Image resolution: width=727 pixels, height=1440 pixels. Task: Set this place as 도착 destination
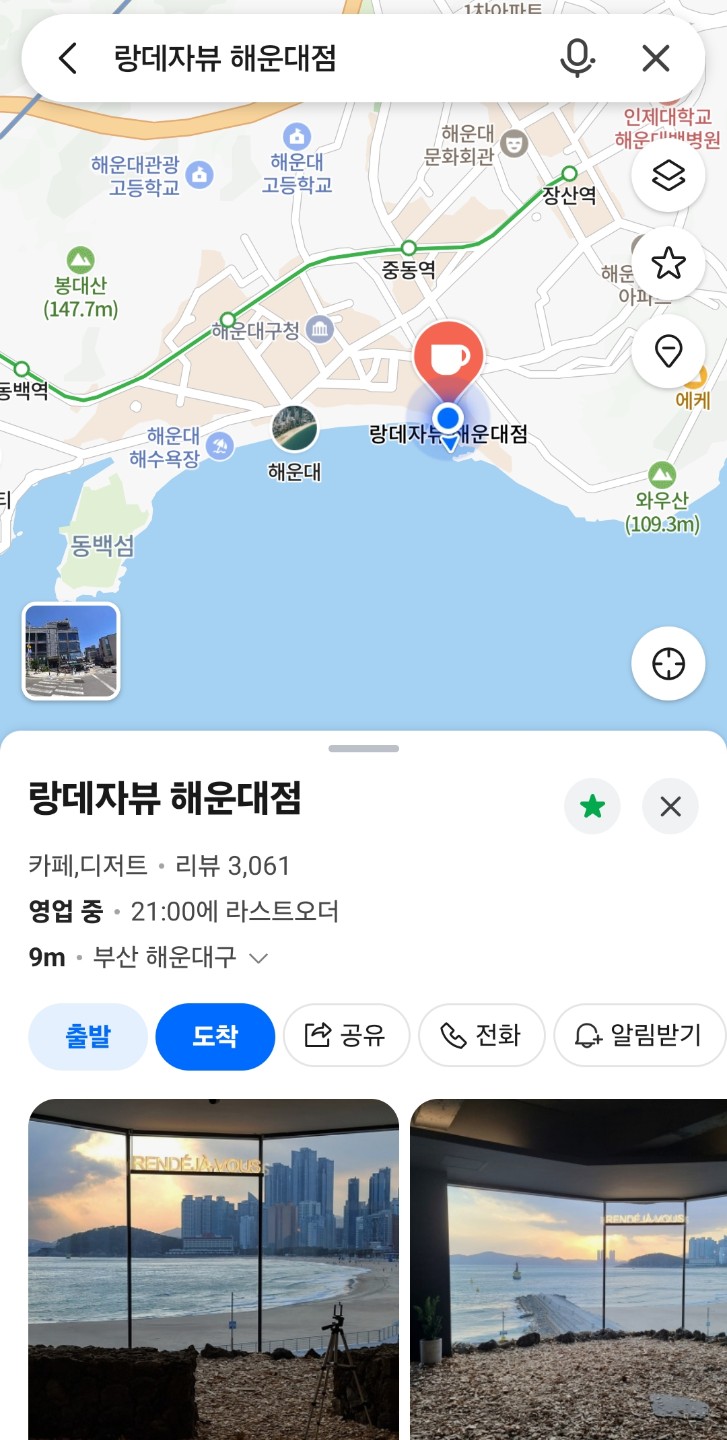pyautogui.click(x=215, y=1036)
